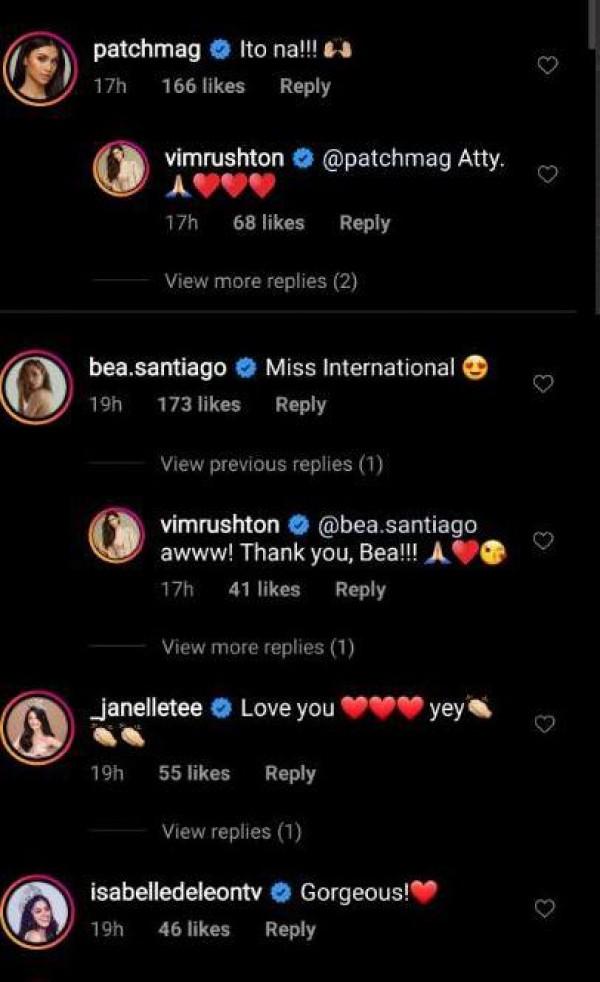Like vimrushton's reply to patchmag
The image size is (600, 982).
point(547,174)
